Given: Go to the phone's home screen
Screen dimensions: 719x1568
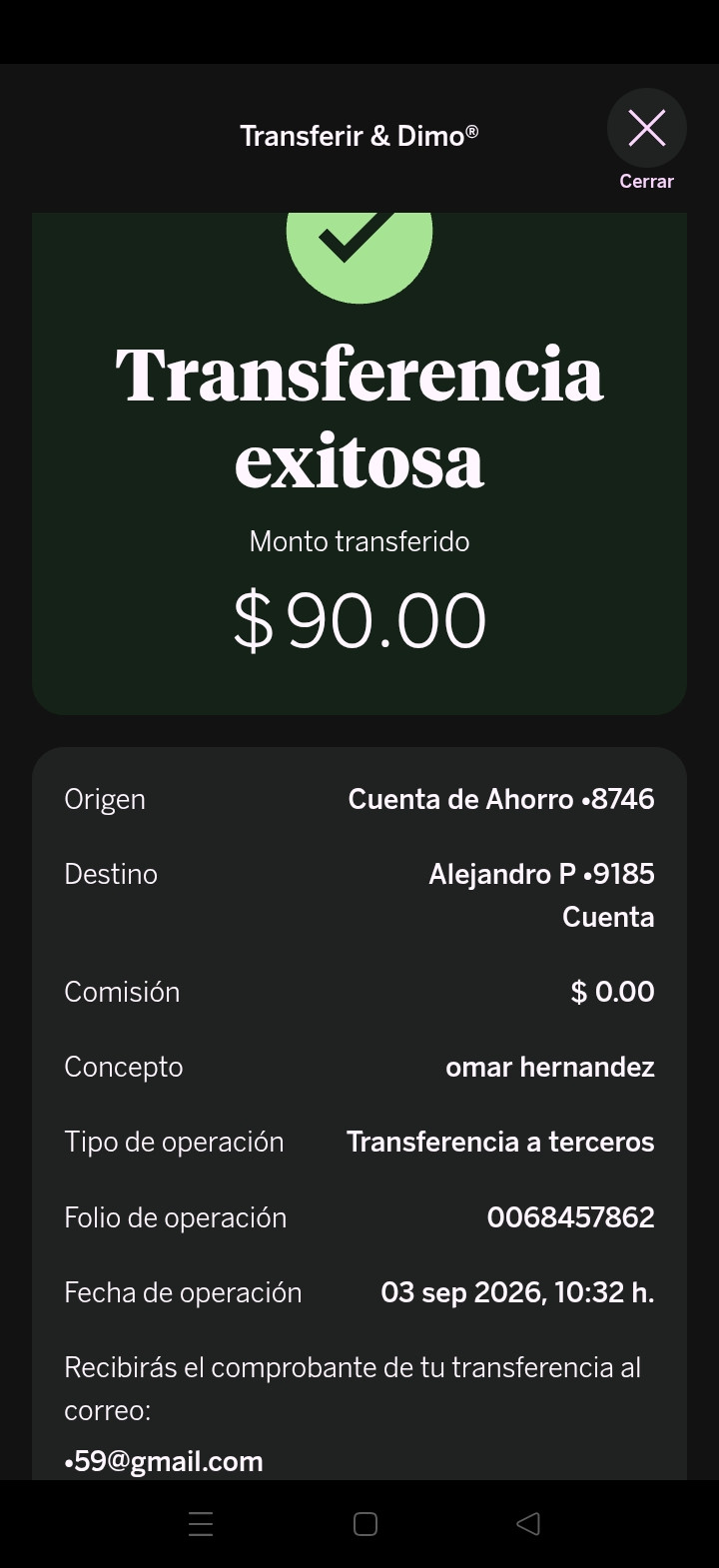Looking at the screenshot, I should 365,1523.
